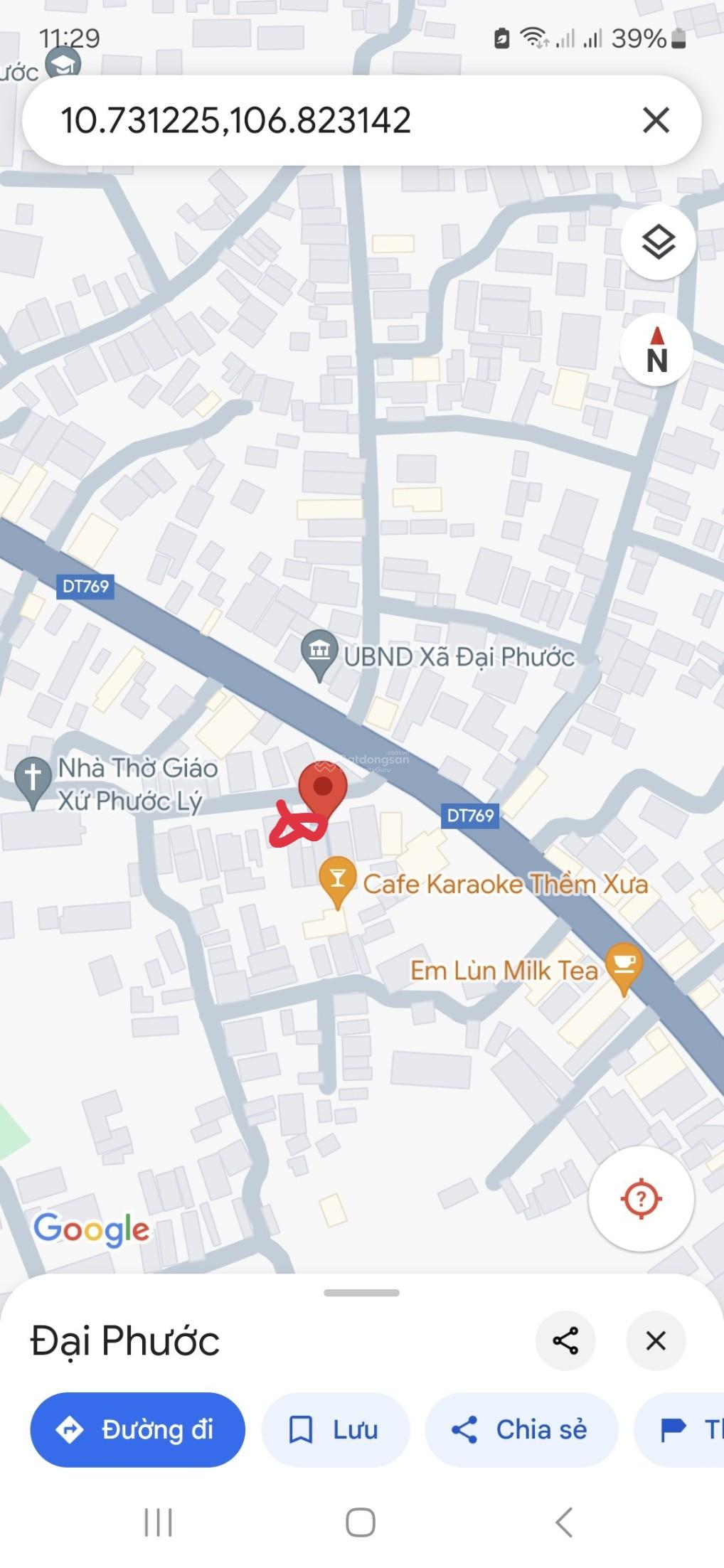Open Chia sẻ sharing options
Viewport: 724px width, 1568px height.
(521, 1430)
